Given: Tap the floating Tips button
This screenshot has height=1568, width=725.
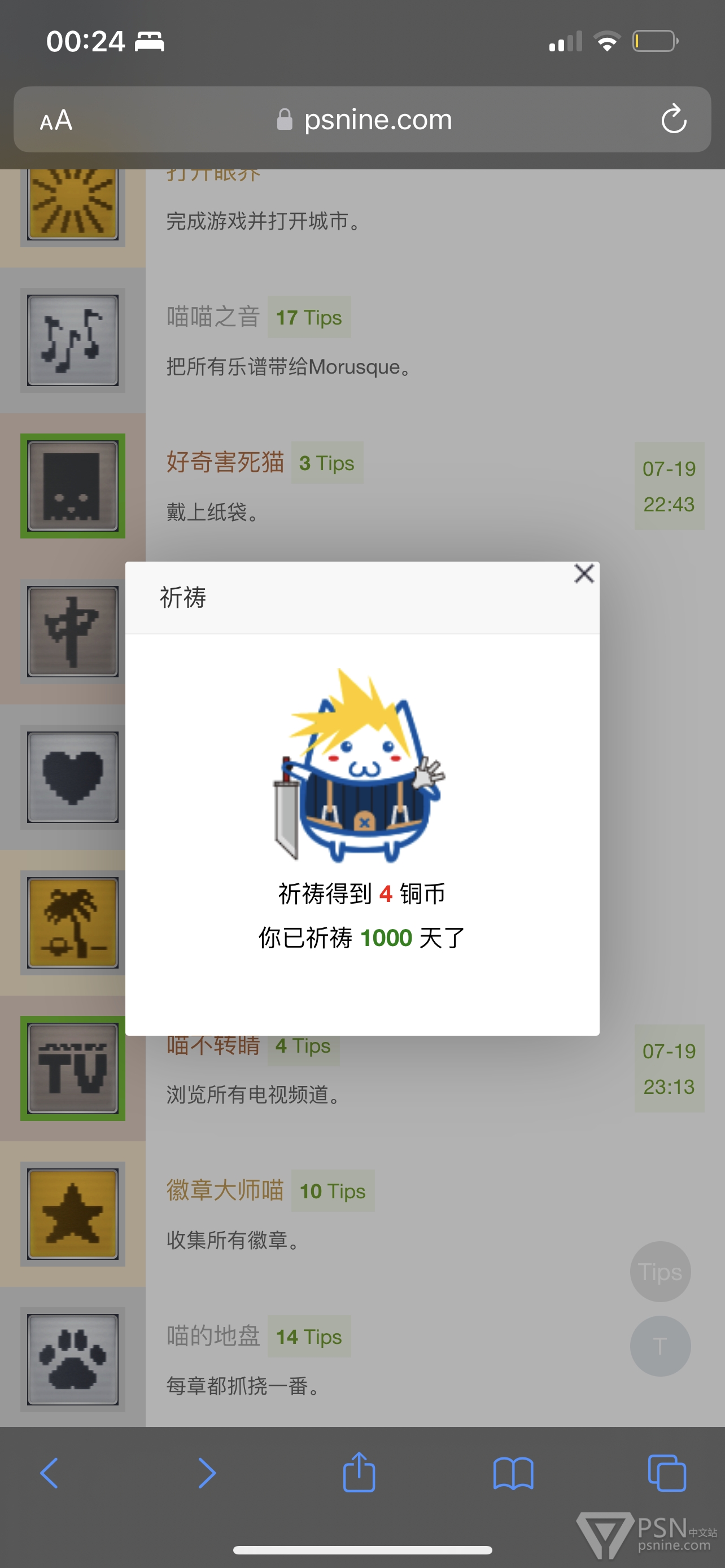Looking at the screenshot, I should pyautogui.click(x=660, y=1272).
